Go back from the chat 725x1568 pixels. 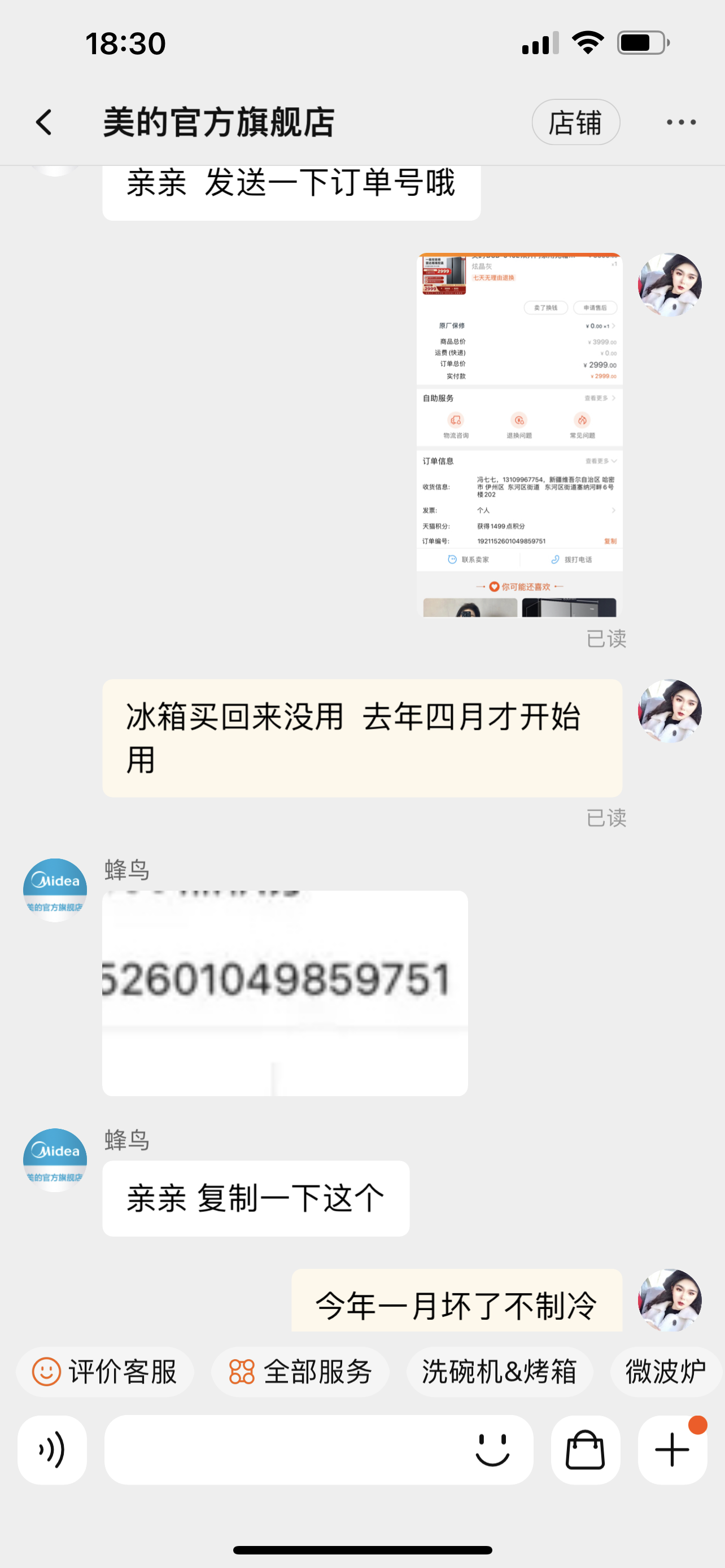coord(45,122)
